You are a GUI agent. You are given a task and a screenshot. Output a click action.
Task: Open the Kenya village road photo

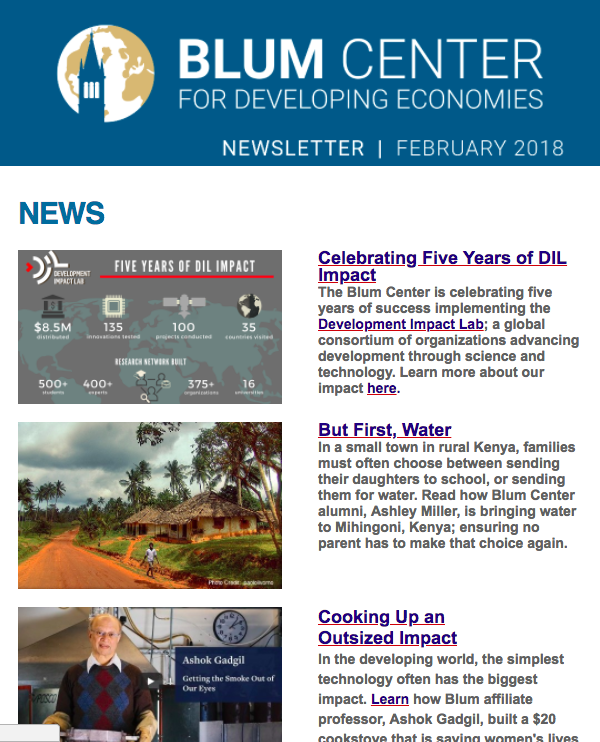(x=150, y=505)
